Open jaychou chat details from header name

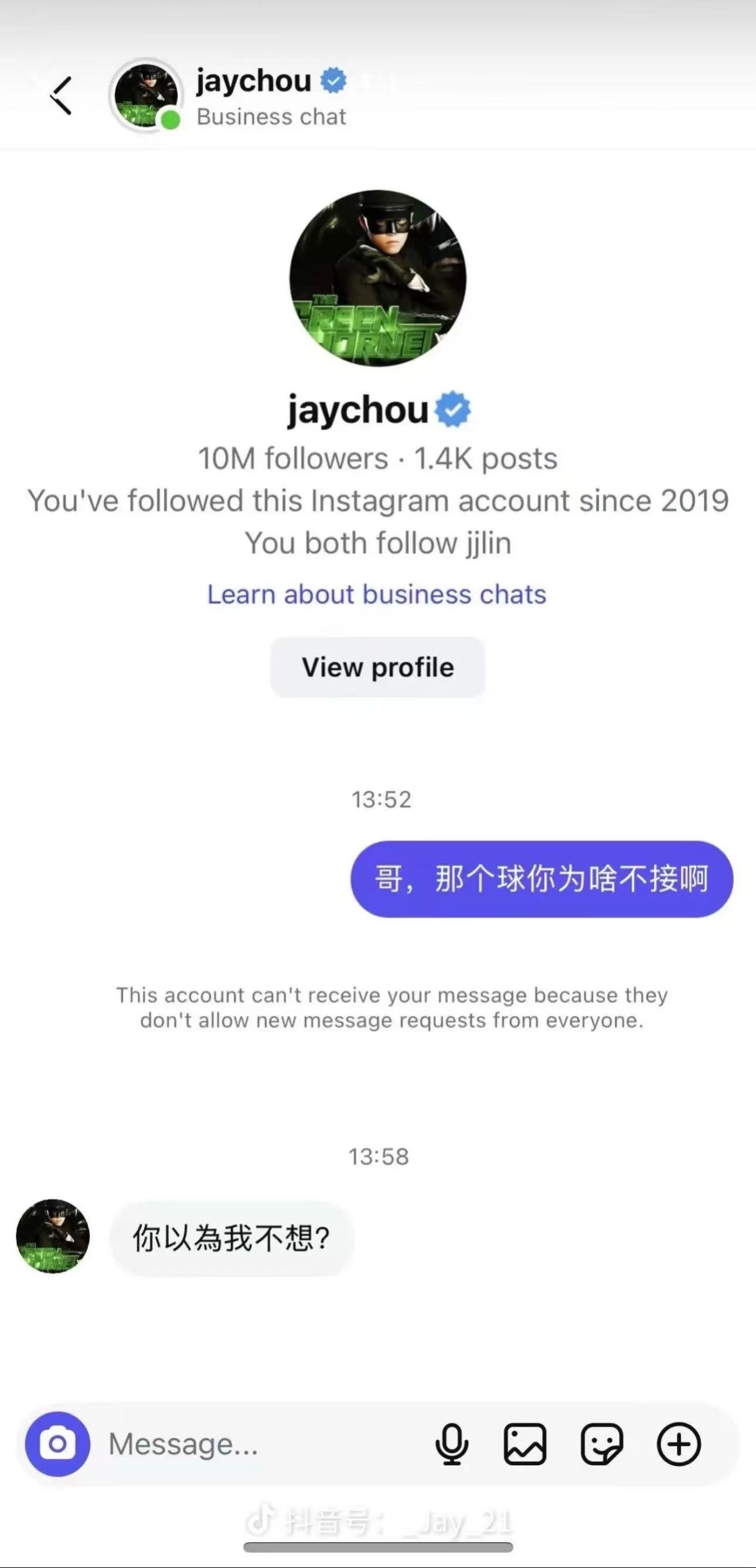(x=253, y=81)
